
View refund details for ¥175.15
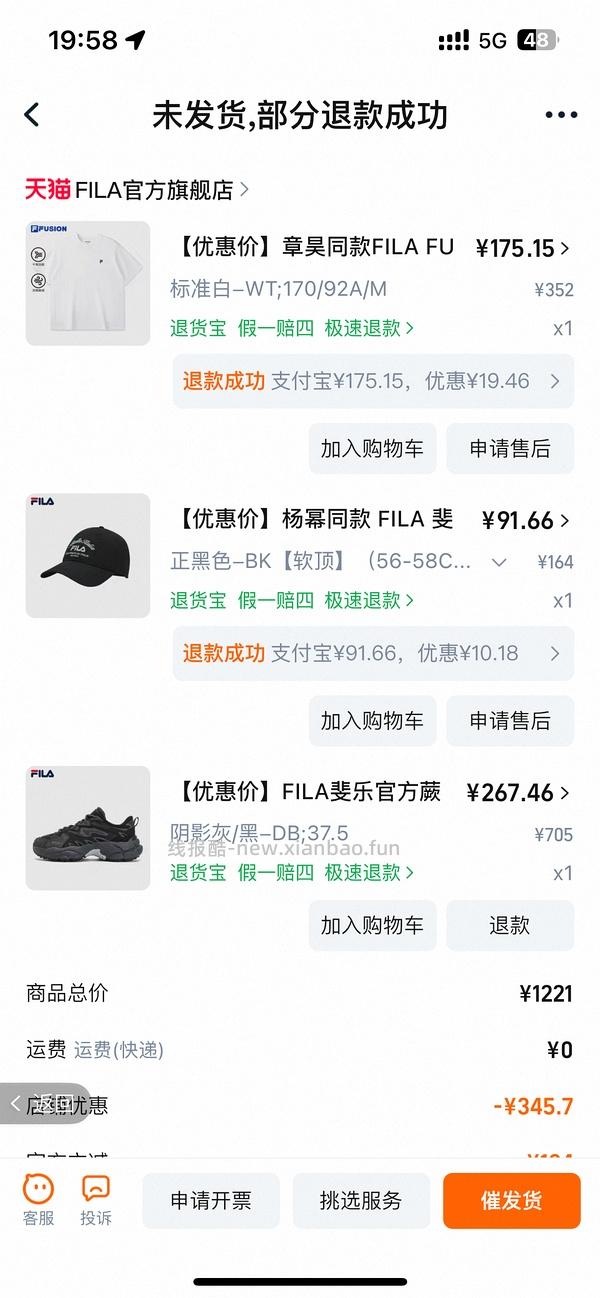click(373, 381)
